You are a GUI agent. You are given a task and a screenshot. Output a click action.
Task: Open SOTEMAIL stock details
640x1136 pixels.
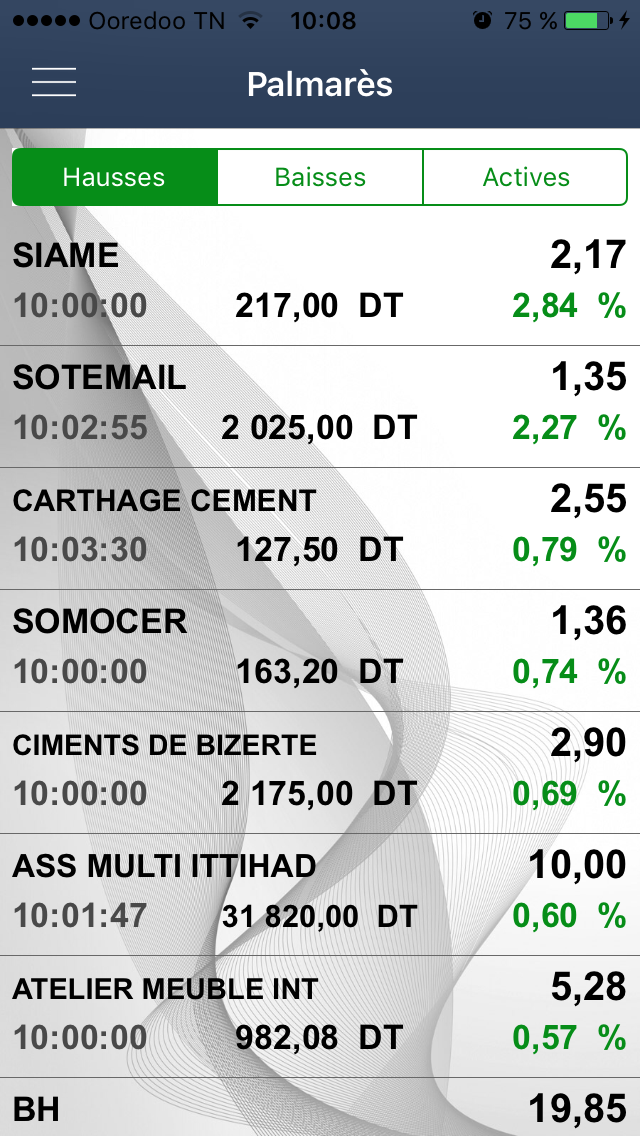320,403
